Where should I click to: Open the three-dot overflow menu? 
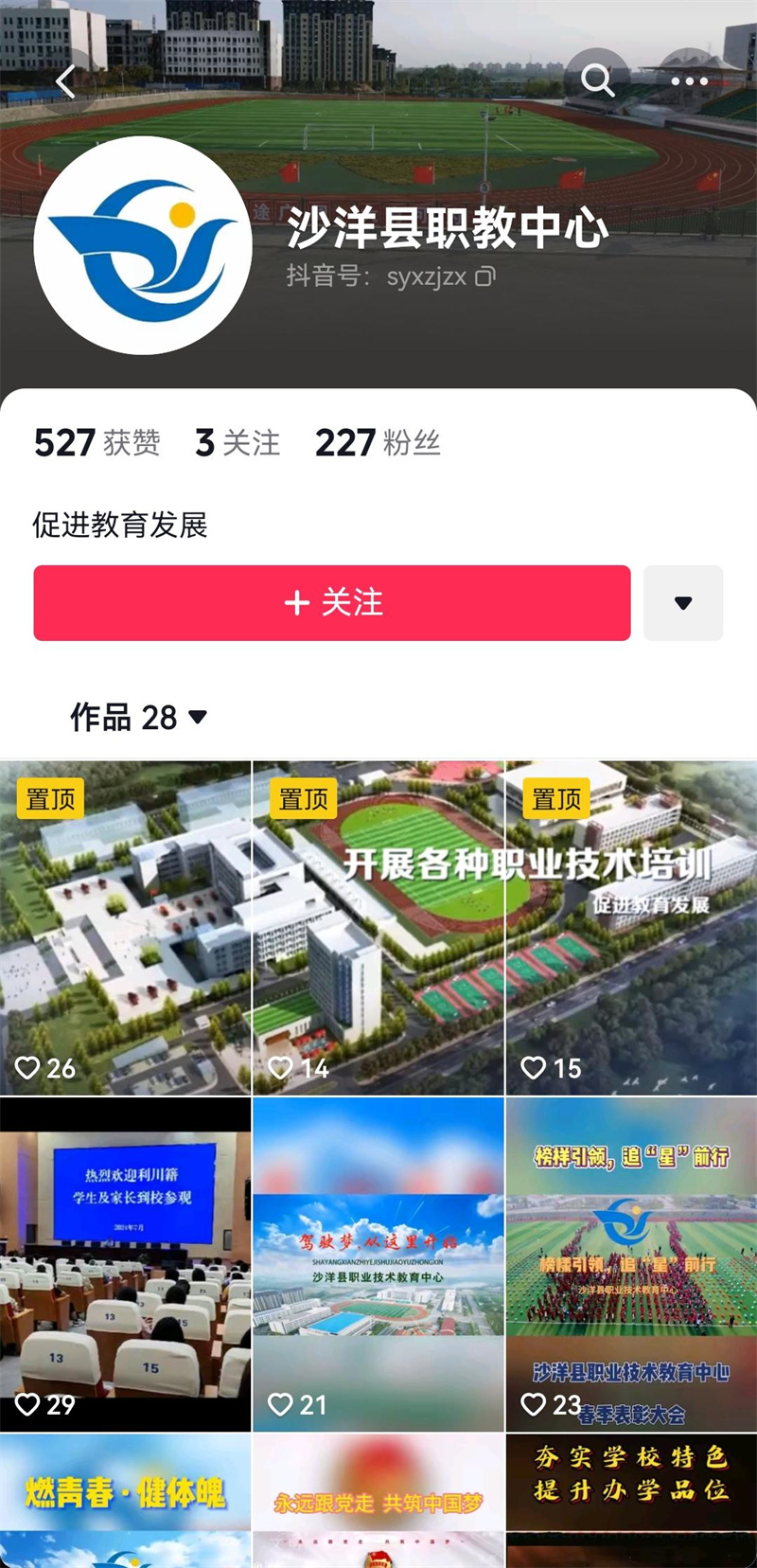[x=689, y=81]
